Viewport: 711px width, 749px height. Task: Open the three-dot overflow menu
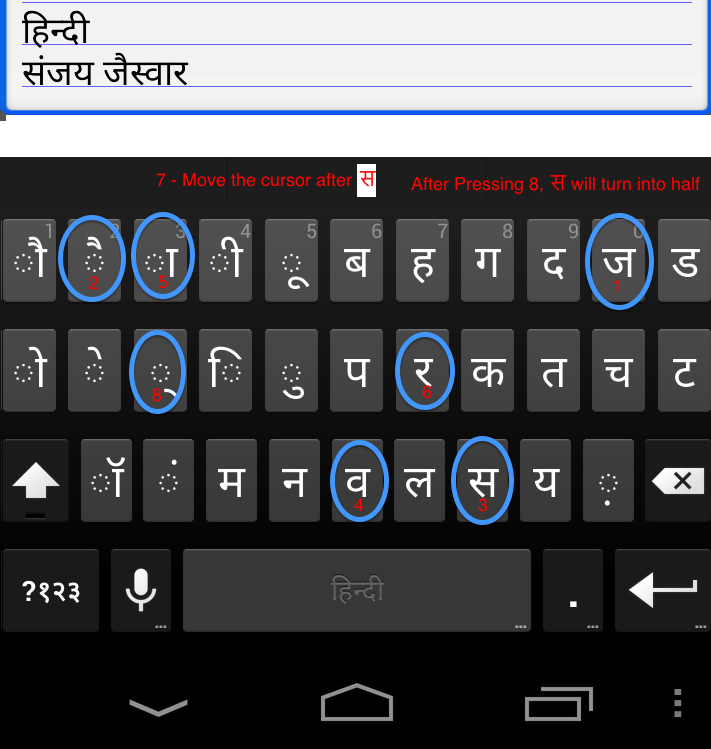pos(678,704)
